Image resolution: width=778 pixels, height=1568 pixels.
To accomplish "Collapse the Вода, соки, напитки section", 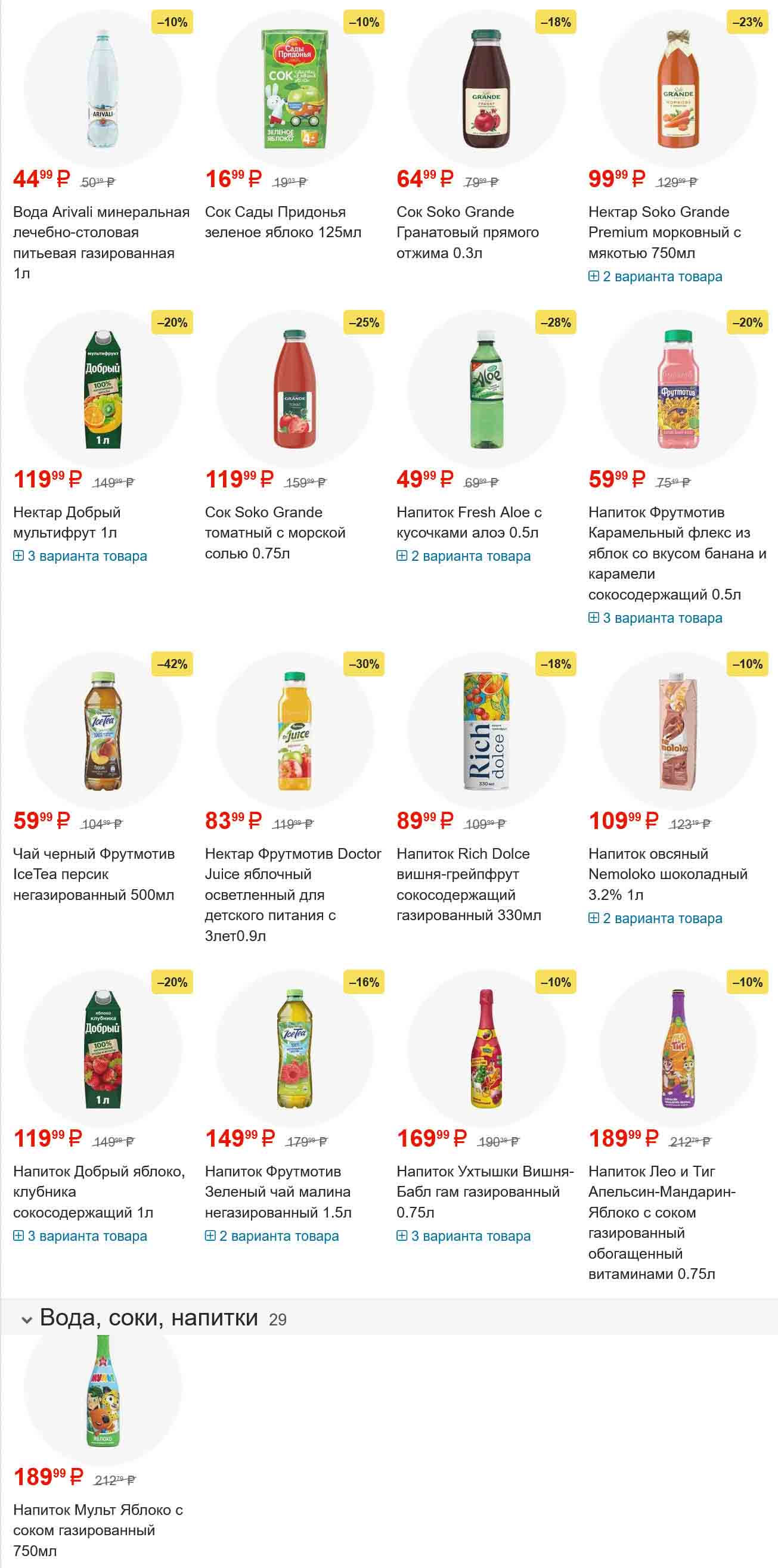I will coord(27,1319).
